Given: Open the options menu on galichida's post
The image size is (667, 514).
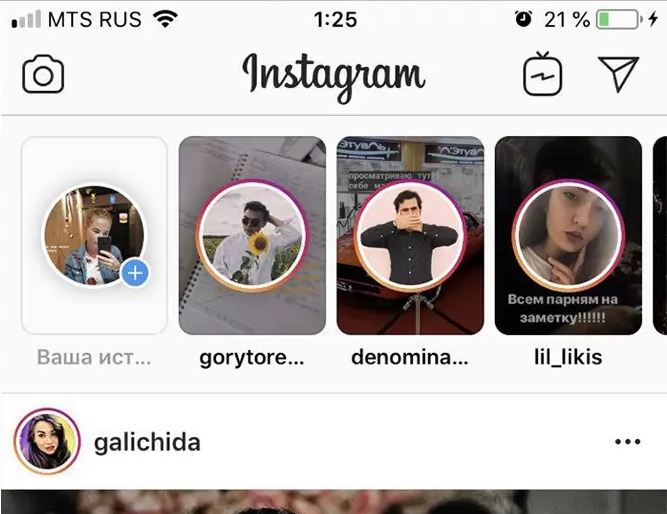Looking at the screenshot, I should pos(628,442).
